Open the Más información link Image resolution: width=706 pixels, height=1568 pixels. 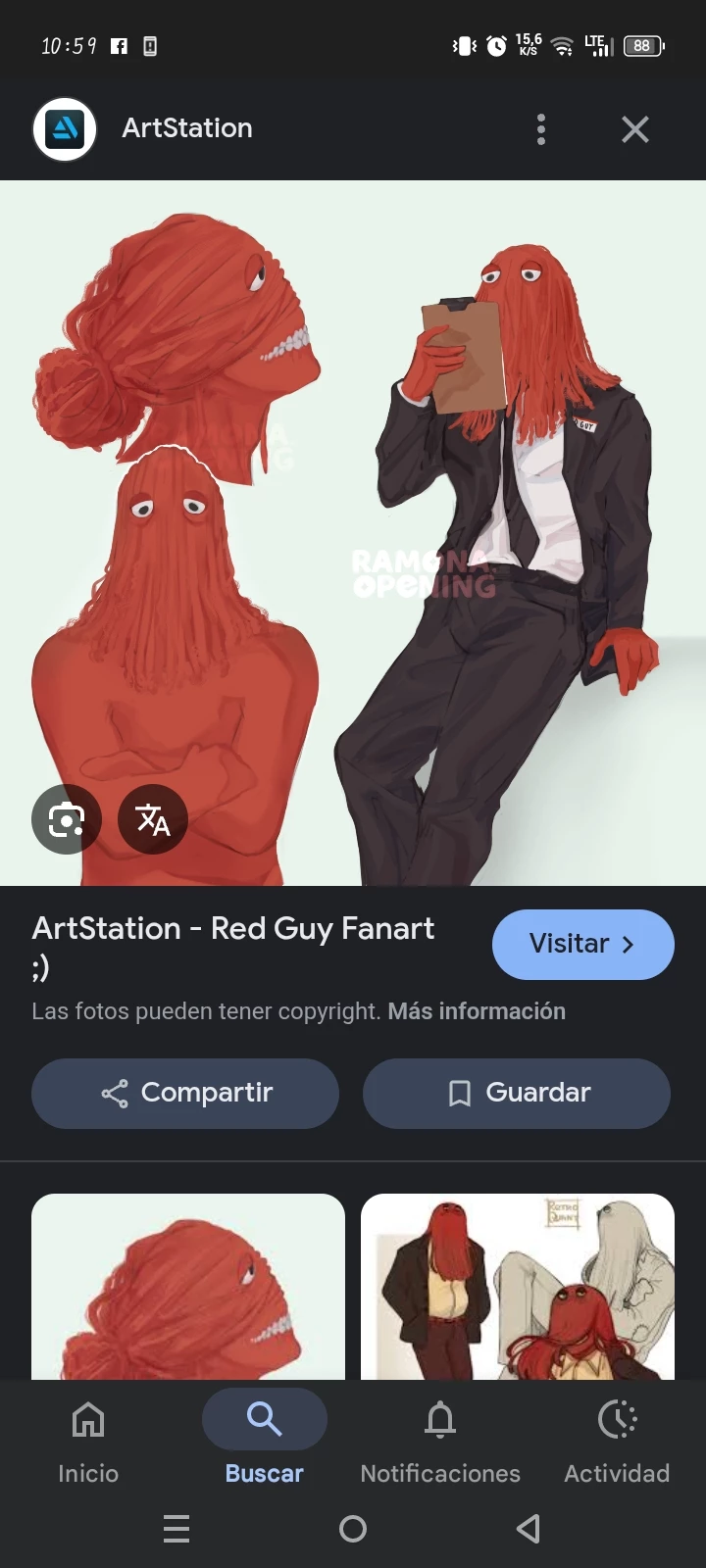477,1011
